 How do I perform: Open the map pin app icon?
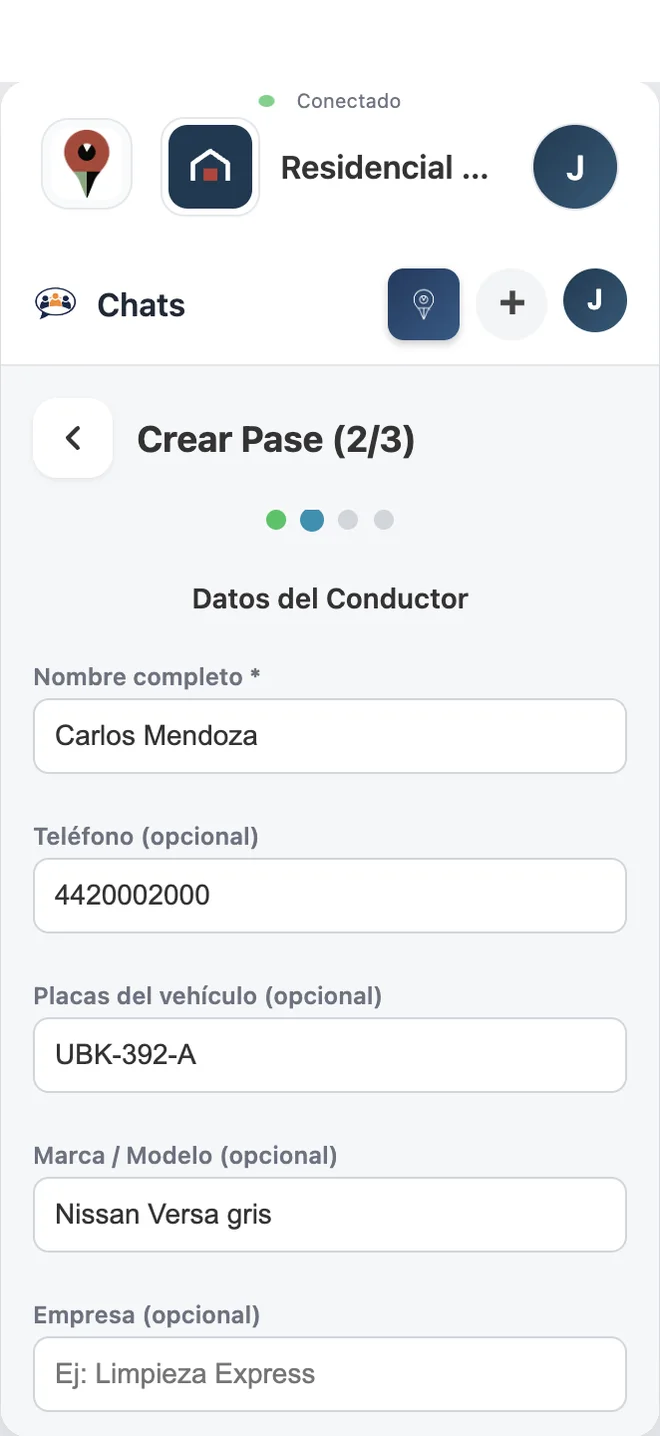point(87,164)
